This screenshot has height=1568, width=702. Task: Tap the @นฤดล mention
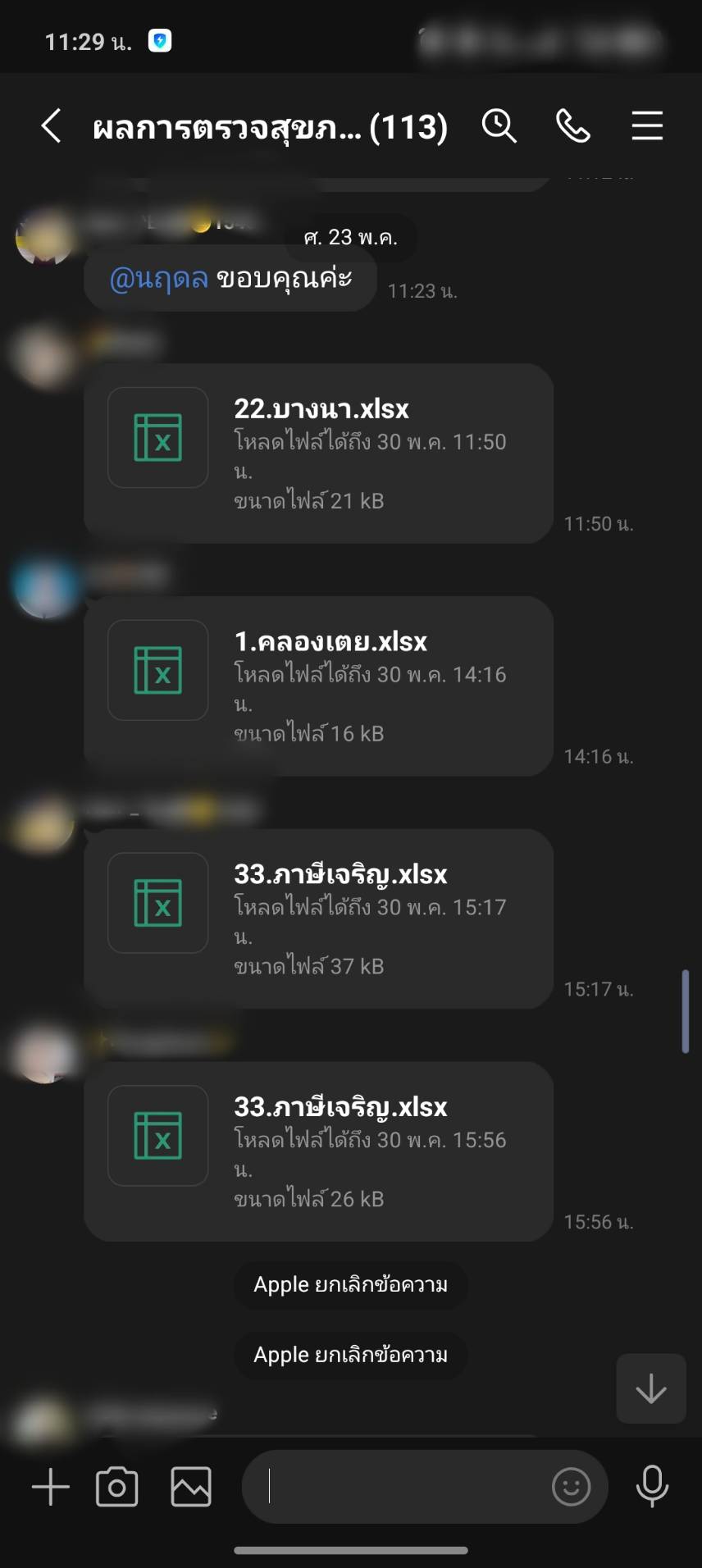coord(159,279)
